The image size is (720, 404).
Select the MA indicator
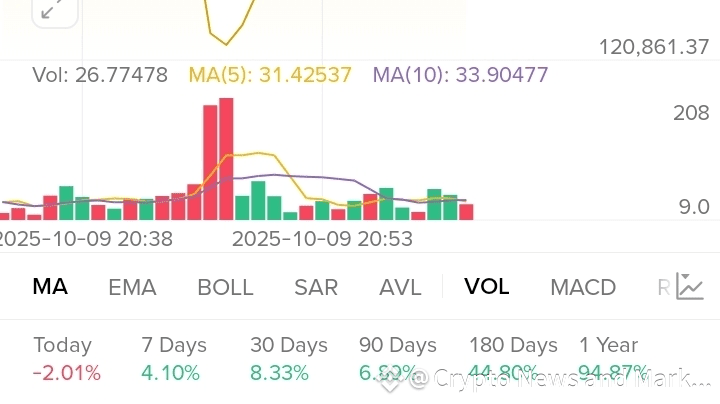(x=50, y=287)
